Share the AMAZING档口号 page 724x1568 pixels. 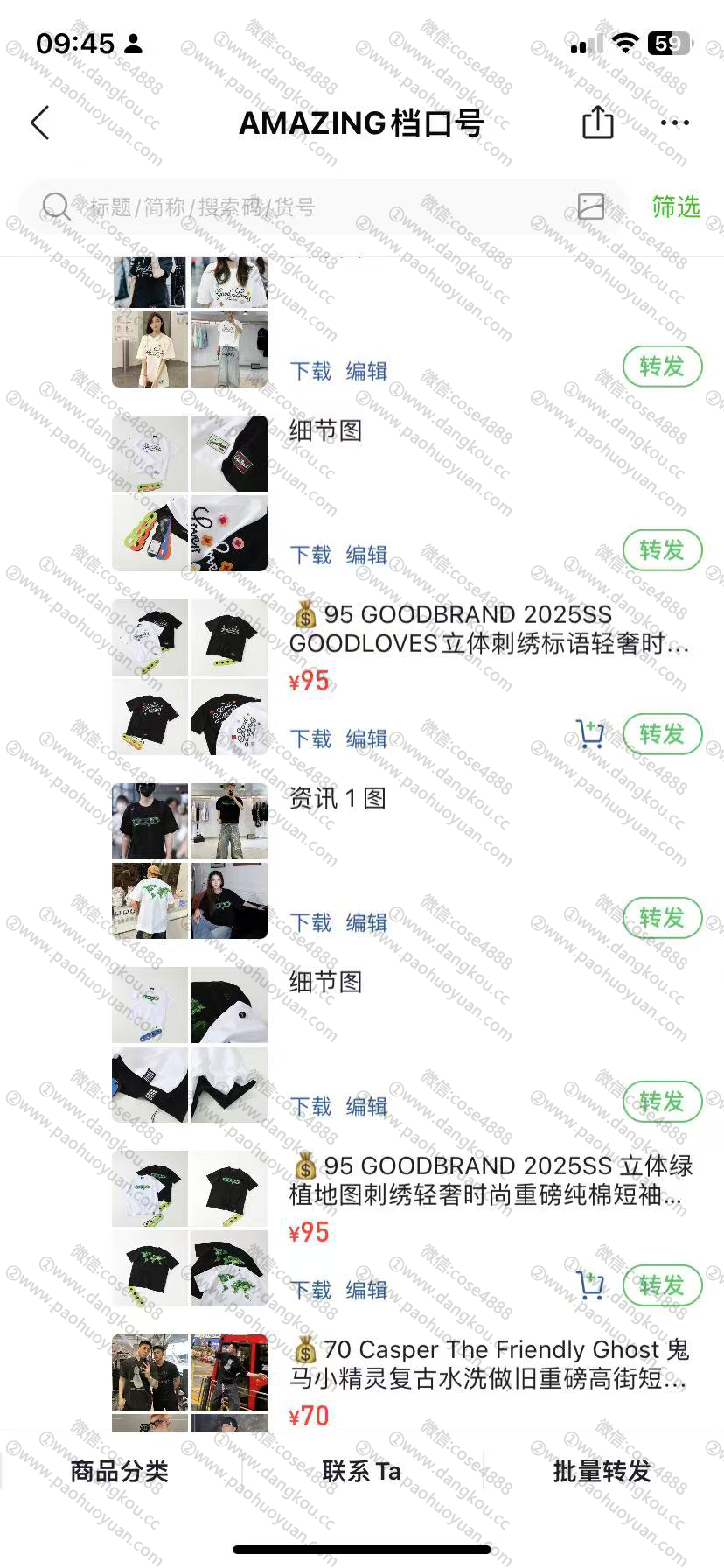pyautogui.click(x=598, y=122)
